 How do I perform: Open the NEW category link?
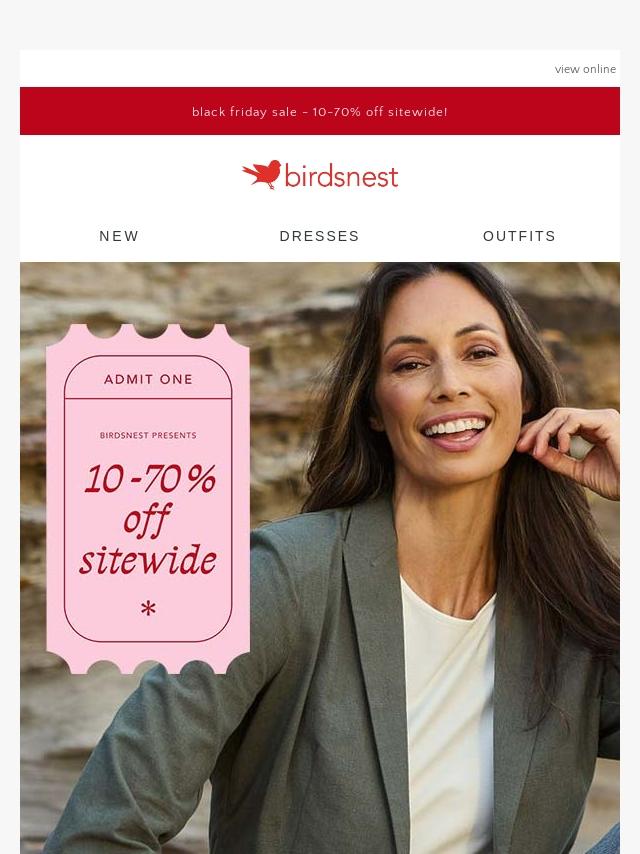119,236
